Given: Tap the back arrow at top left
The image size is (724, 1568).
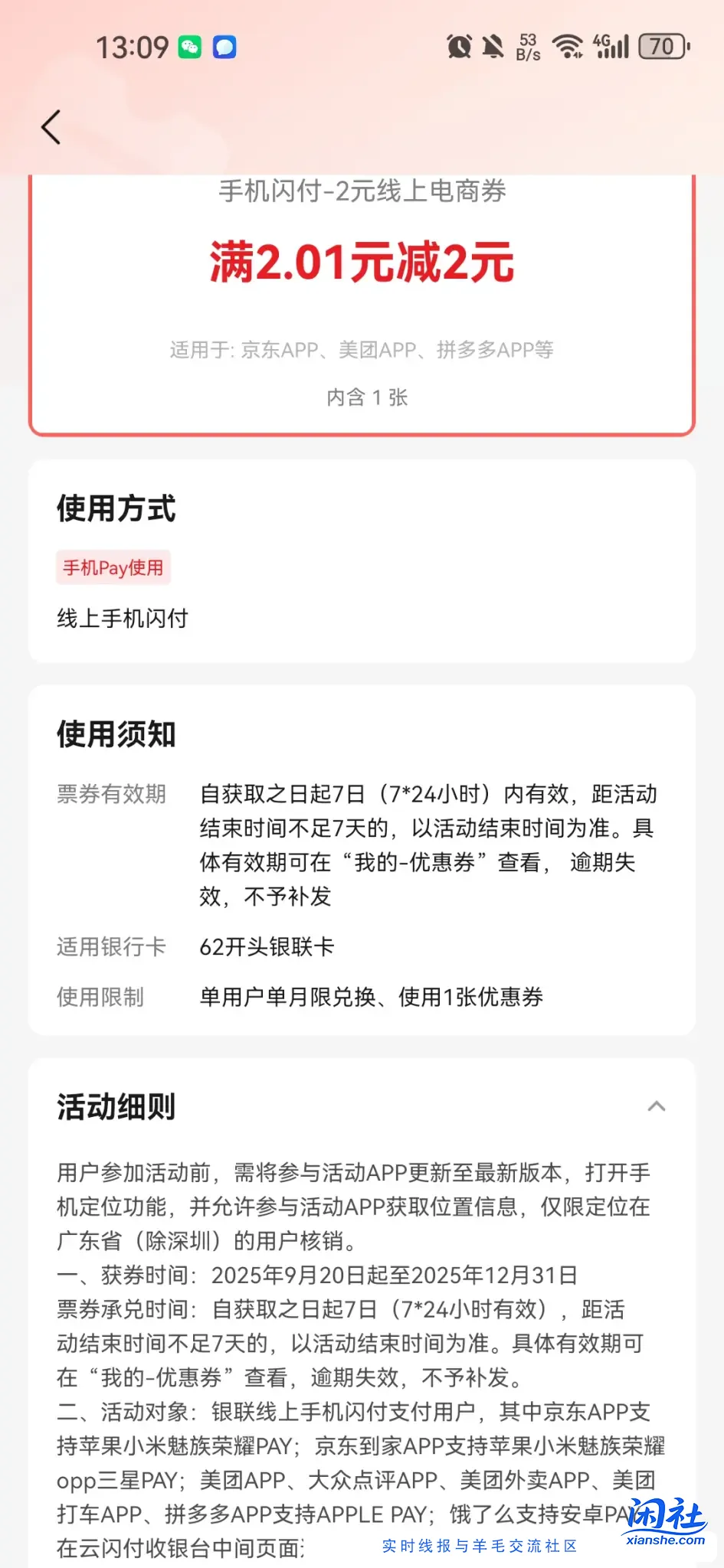Looking at the screenshot, I should click(51, 127).
